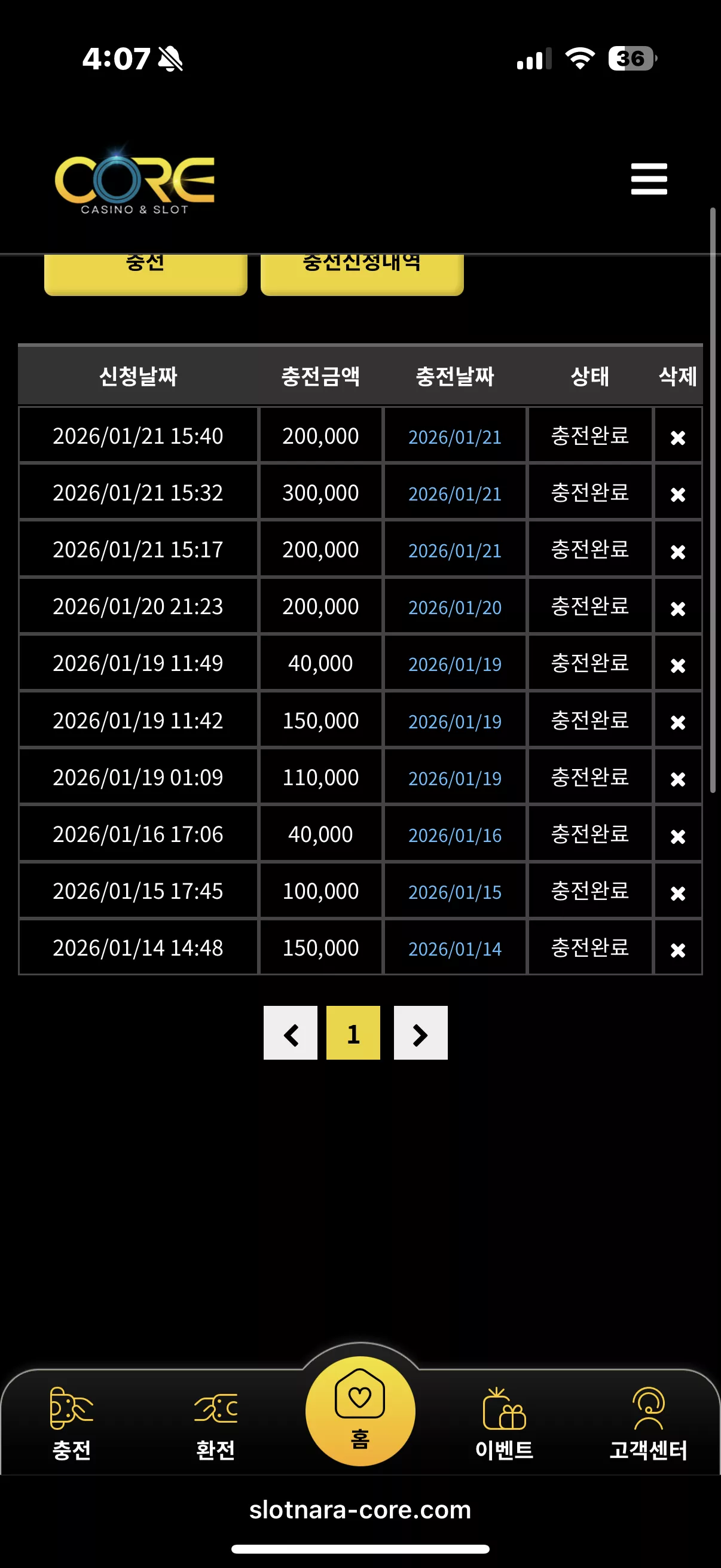
Task: Delete the 2026/01/16 17:06 entry
Action: pyautogui.click(x=678, y=837)
